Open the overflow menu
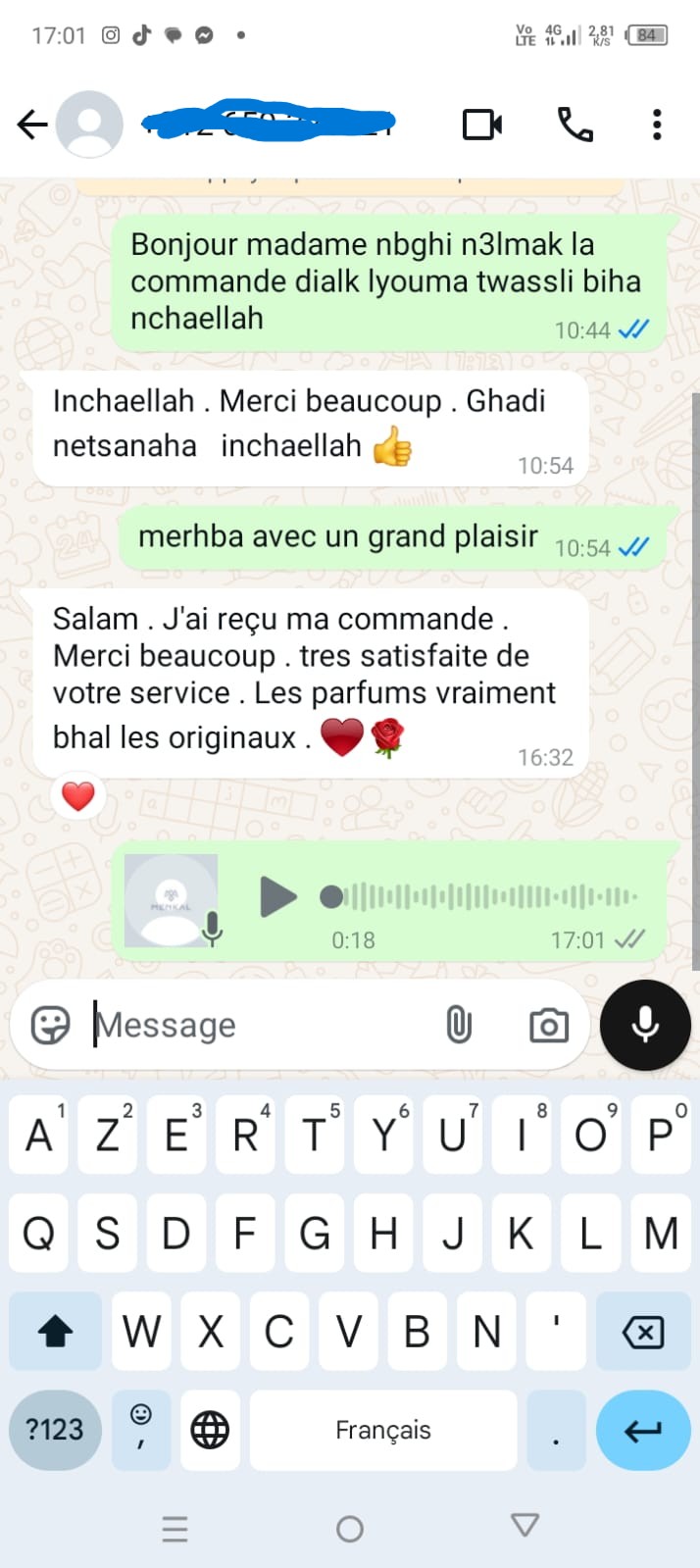700x1568 pixels. [x=657, y=125]
